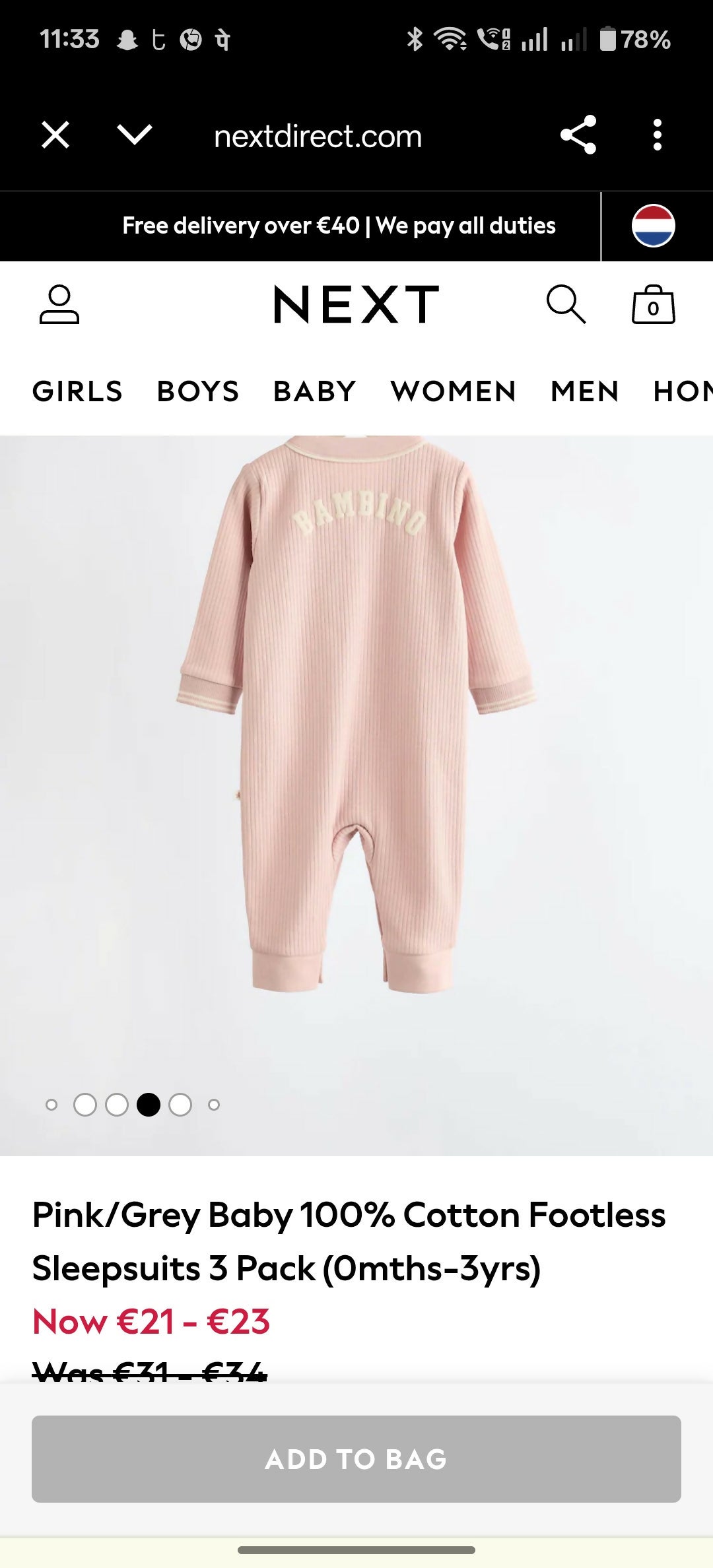Switch to the WOMEN category
713x1568 pixels.
click(454, 391)
